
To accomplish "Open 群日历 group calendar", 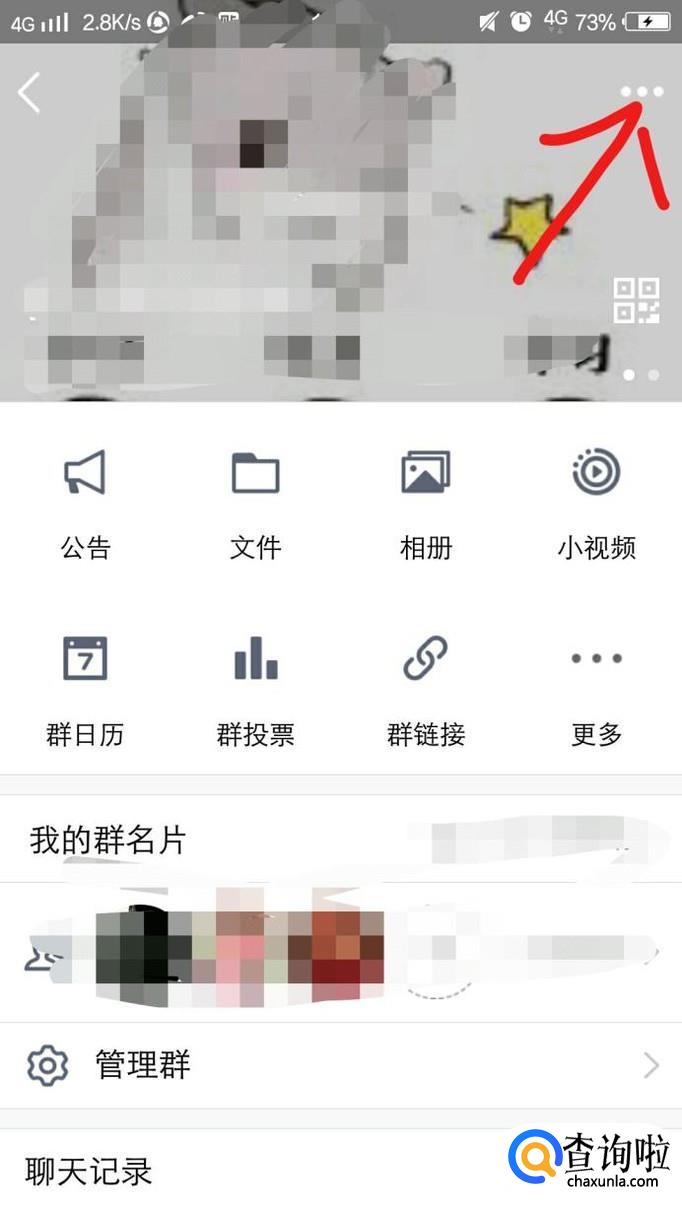I will 85,689.
